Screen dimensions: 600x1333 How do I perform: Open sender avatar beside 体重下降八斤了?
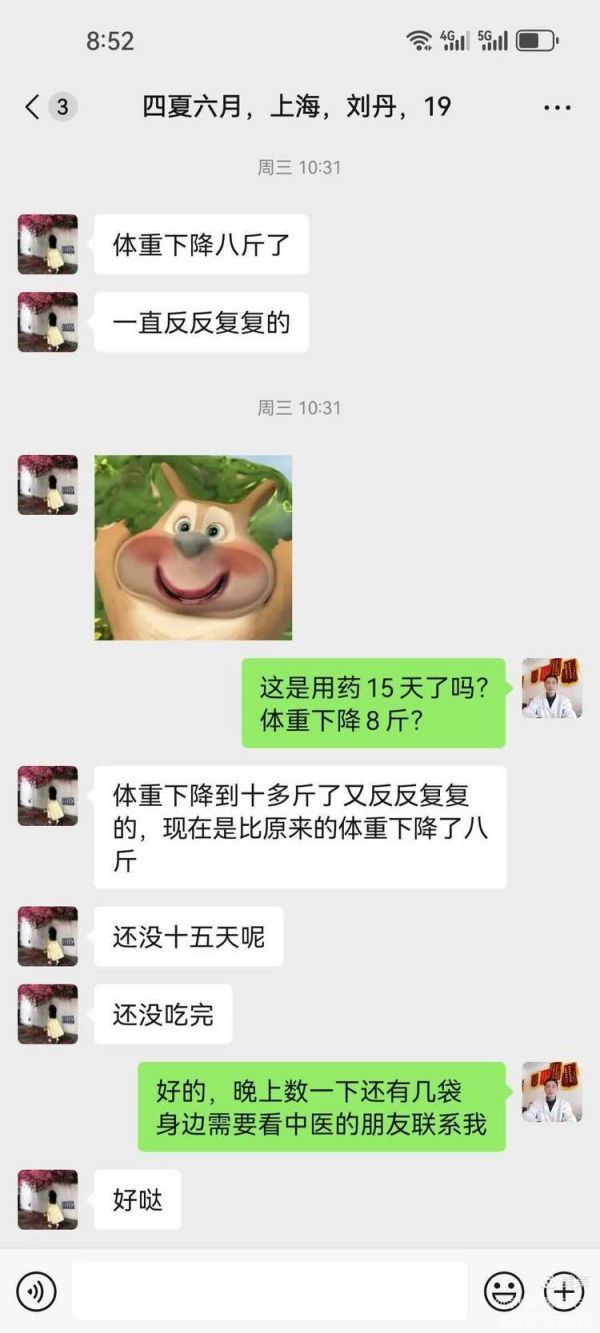47,244
